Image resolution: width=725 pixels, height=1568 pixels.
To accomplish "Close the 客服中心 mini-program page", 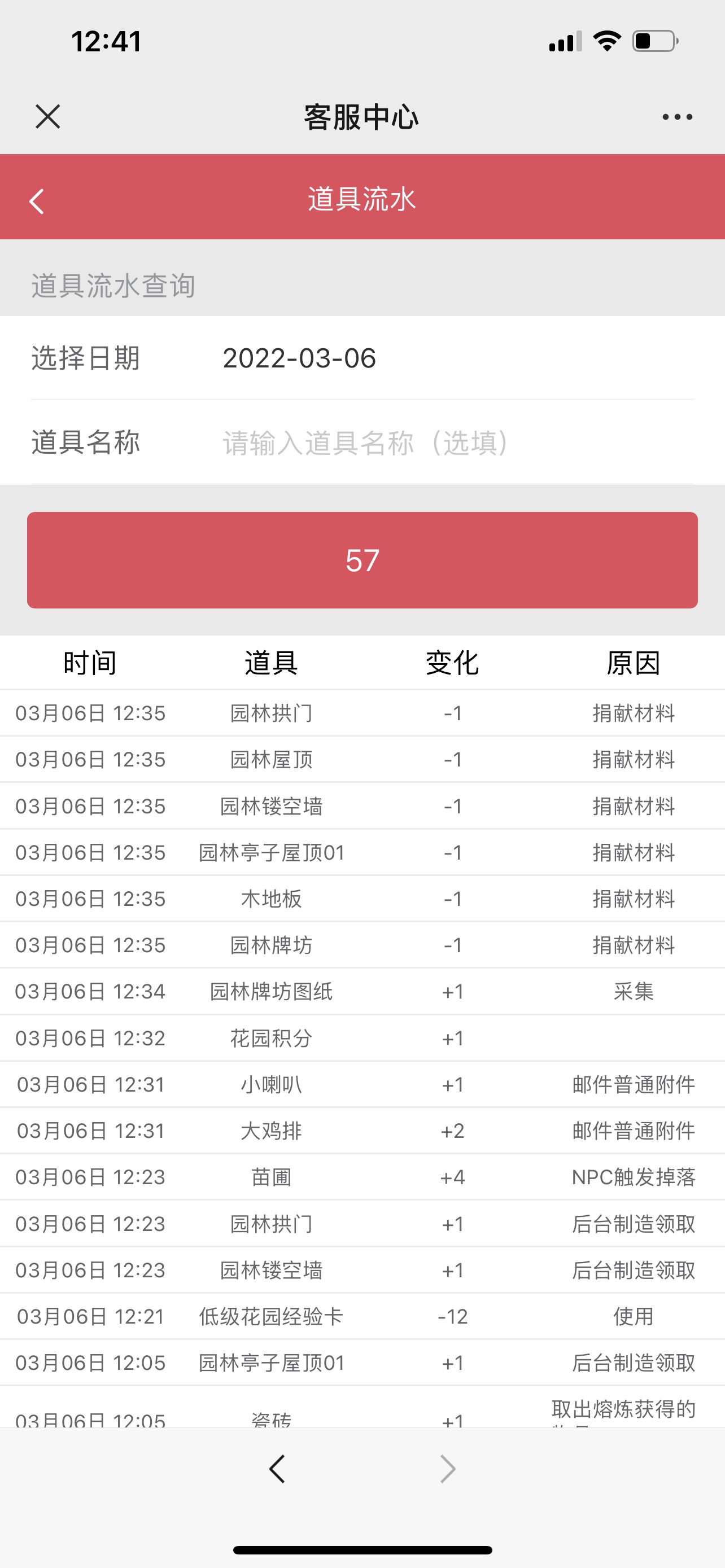I will click(47, 116).
